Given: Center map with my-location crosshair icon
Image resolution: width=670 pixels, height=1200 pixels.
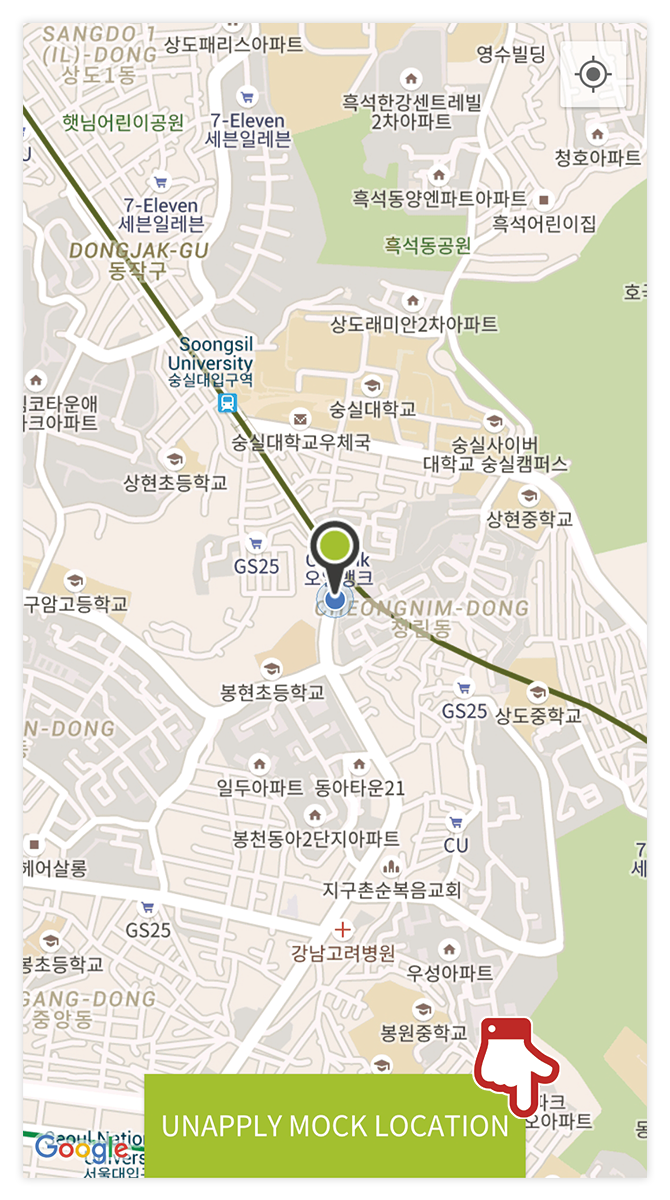Looking at the screenshot, I should coord(594,74).
